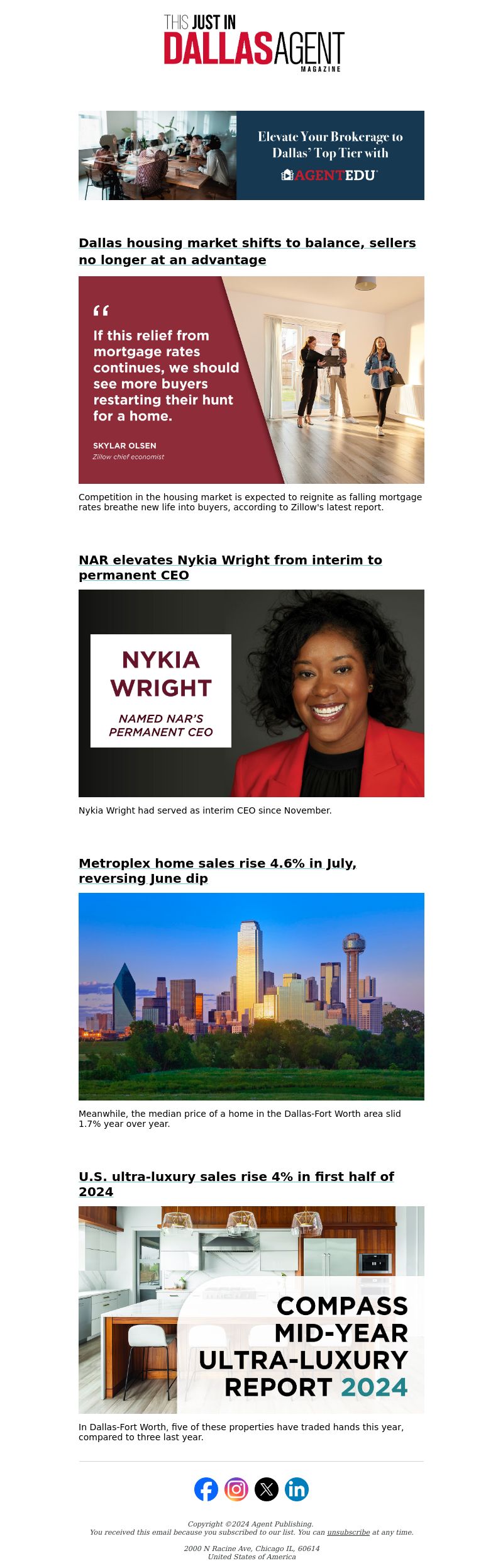503x1568 pixels.
Task: Tap the Nykia Wright permanent CEO image
Action: click(x=251, y=693)
